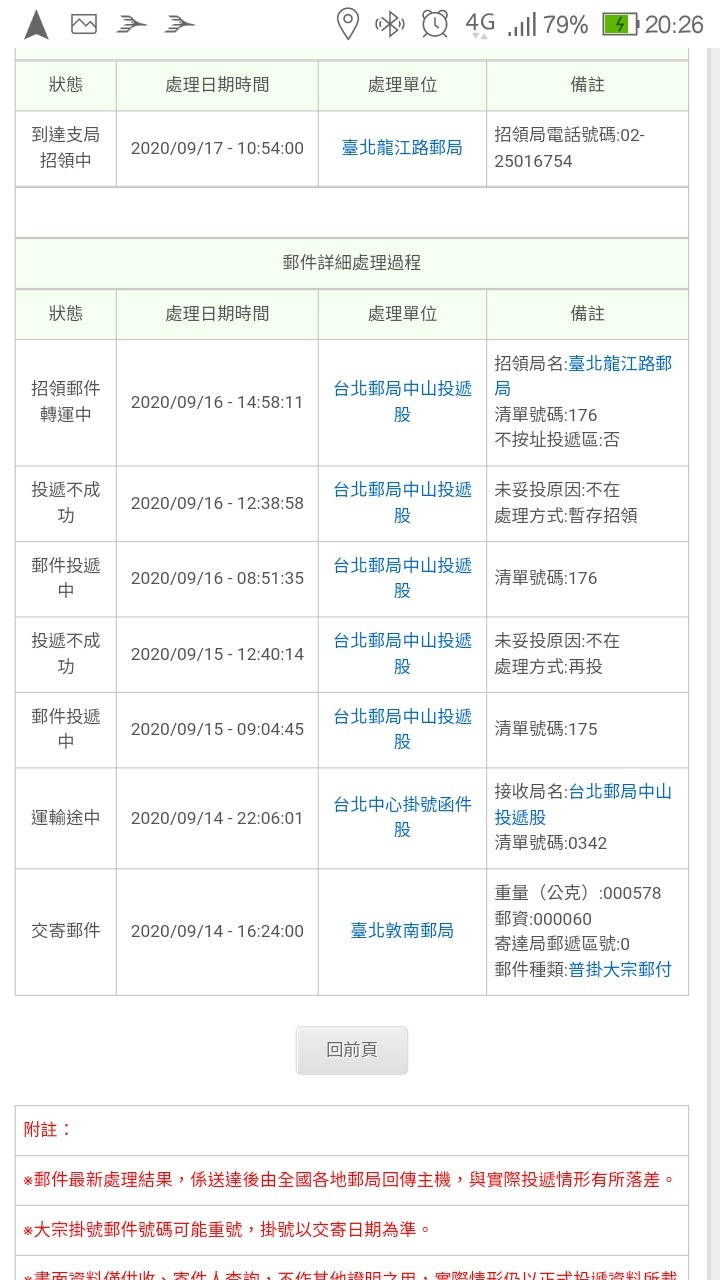Image resolution: width=720 pixels, height=1280 pixels.
Task: Open 臺北龍江路郵局 link in the 到達支局招領中 row
Action: point(402,148)
